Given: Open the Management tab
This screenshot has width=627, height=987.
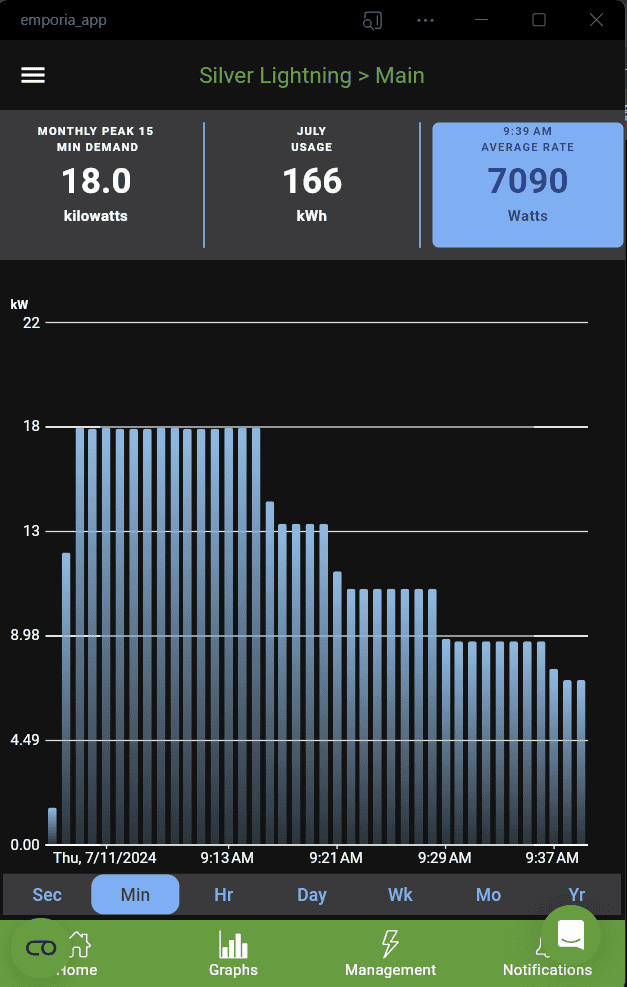Looking at the screenshot, I should pyautogui.click(x=390, y=955).
